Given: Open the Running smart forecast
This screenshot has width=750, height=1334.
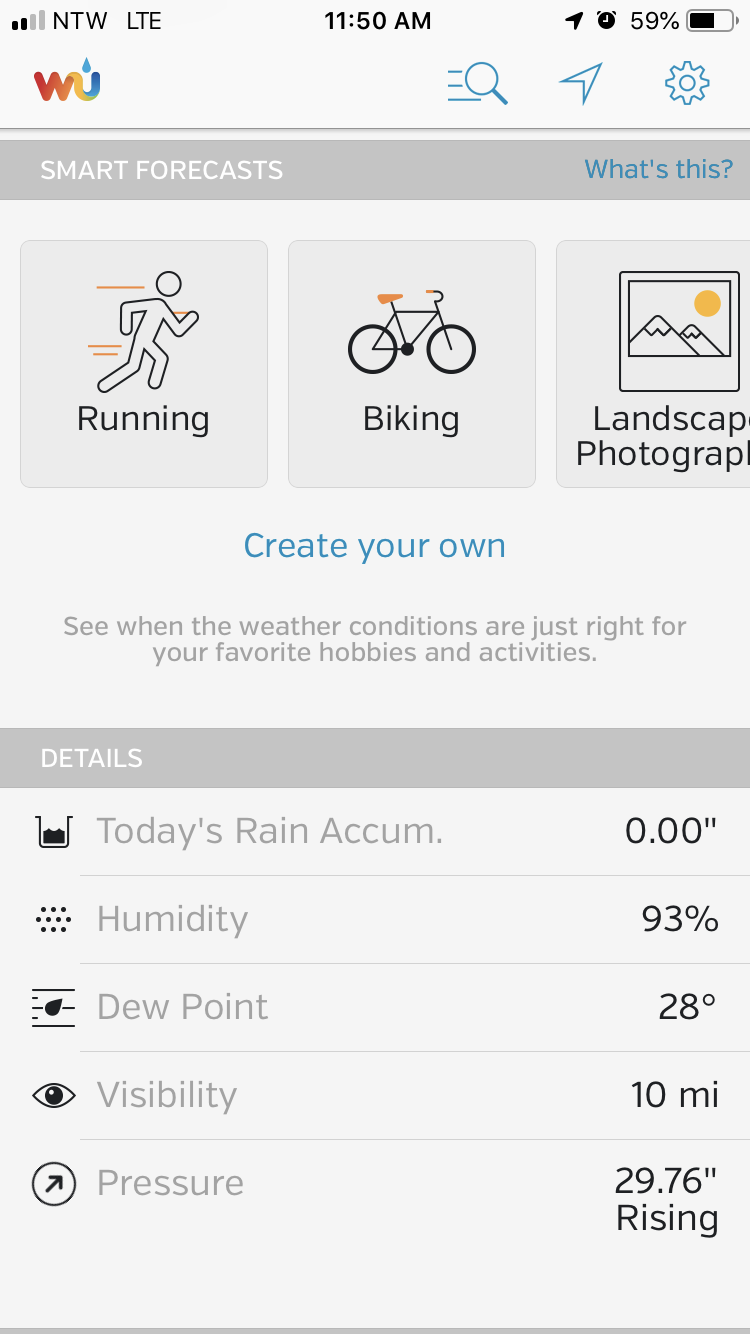Looking at the screenshot, I should click(x=144, y=364).
